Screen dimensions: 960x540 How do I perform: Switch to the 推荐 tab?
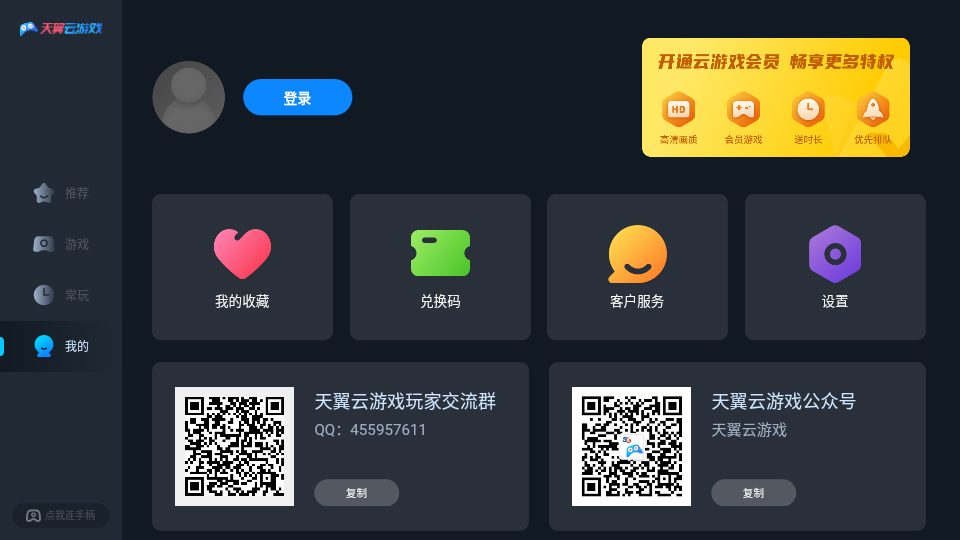[62, 193]
